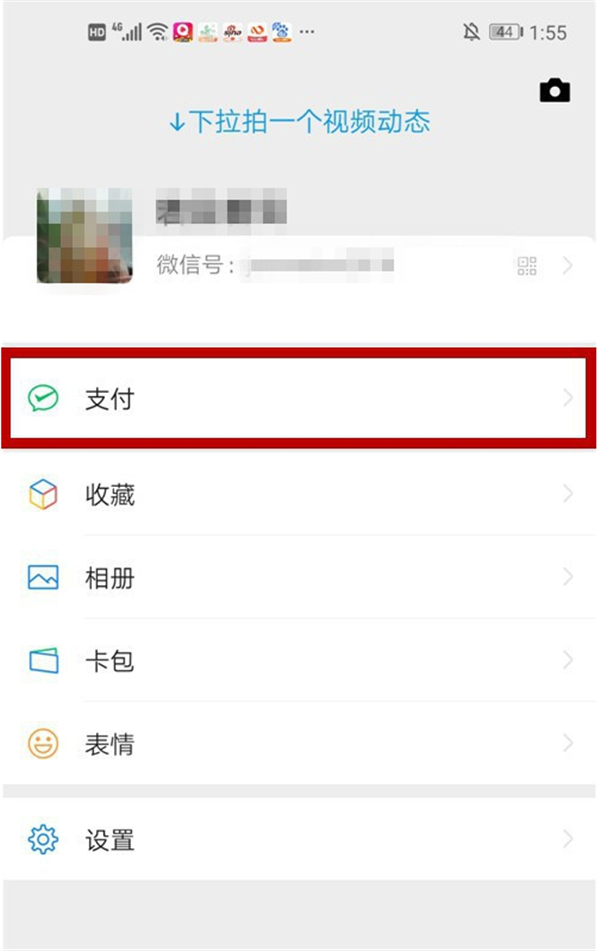The width and height of the screenshot is (600, 951).
Task: Open the 表情 sticker gallery
Action: (x=298, y=744)
